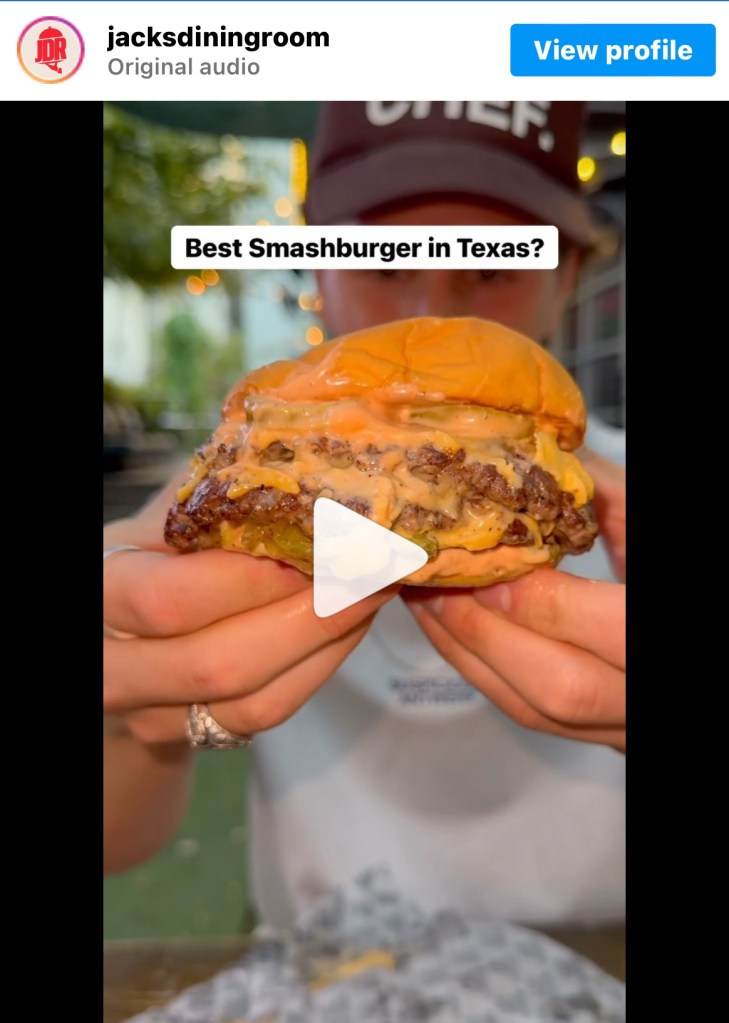The width and height of the screenshot is (729, 1023).
Task: Open jacksdiningroom profile picture
Action: (51, 50)
